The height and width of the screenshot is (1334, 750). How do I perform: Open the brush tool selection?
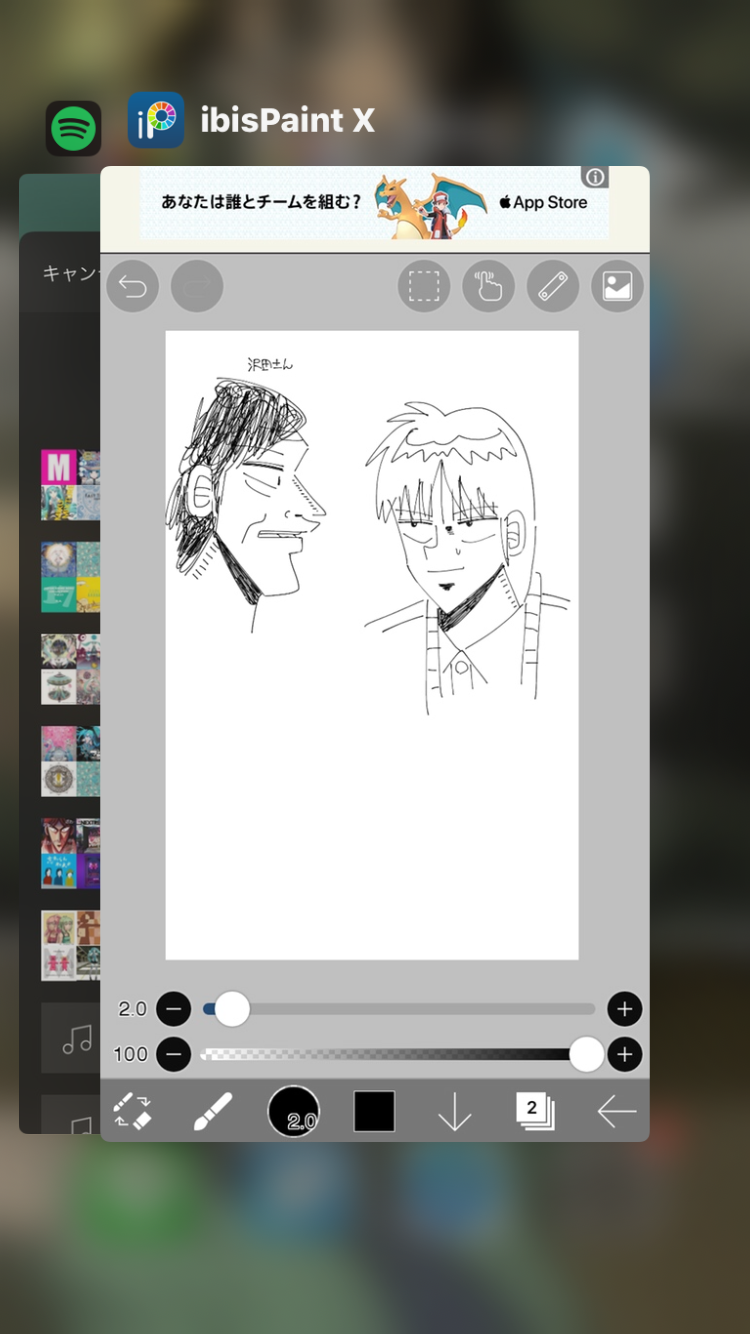pyautogui.click(x=212, y=1111)
